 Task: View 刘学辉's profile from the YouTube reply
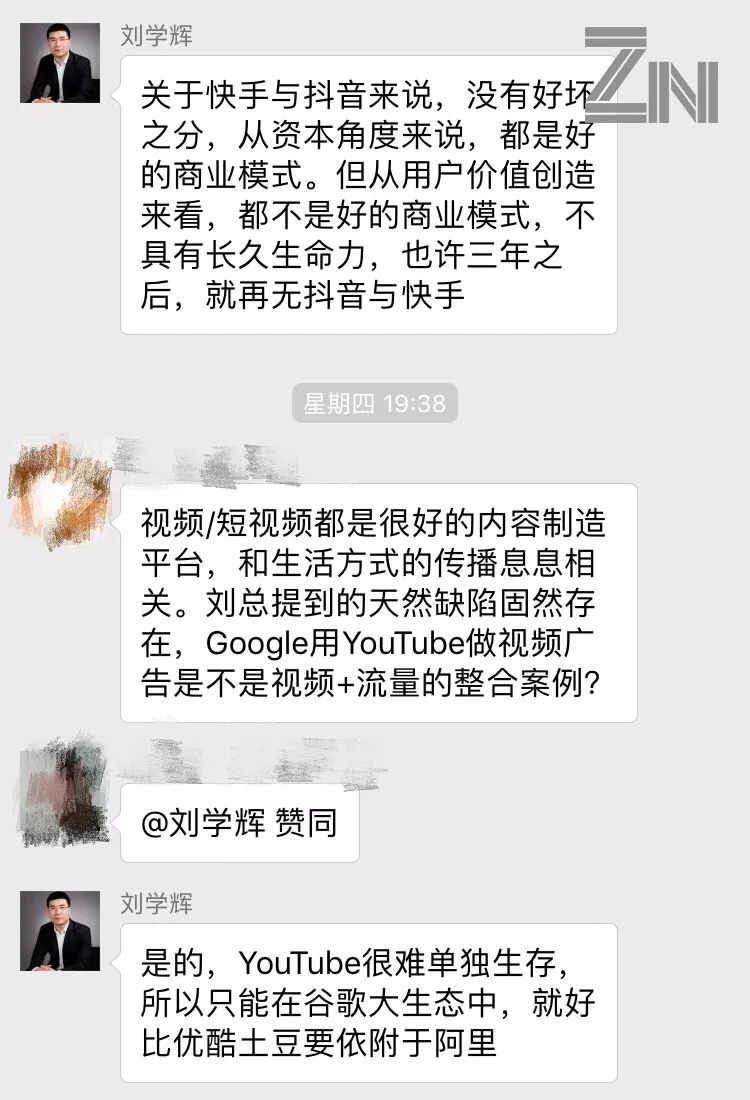click(60, 931)
